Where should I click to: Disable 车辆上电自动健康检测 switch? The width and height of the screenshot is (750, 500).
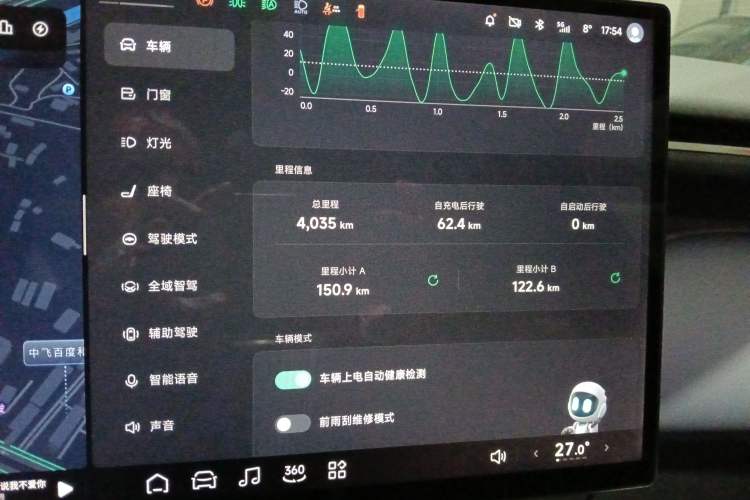tap(293, 379)
